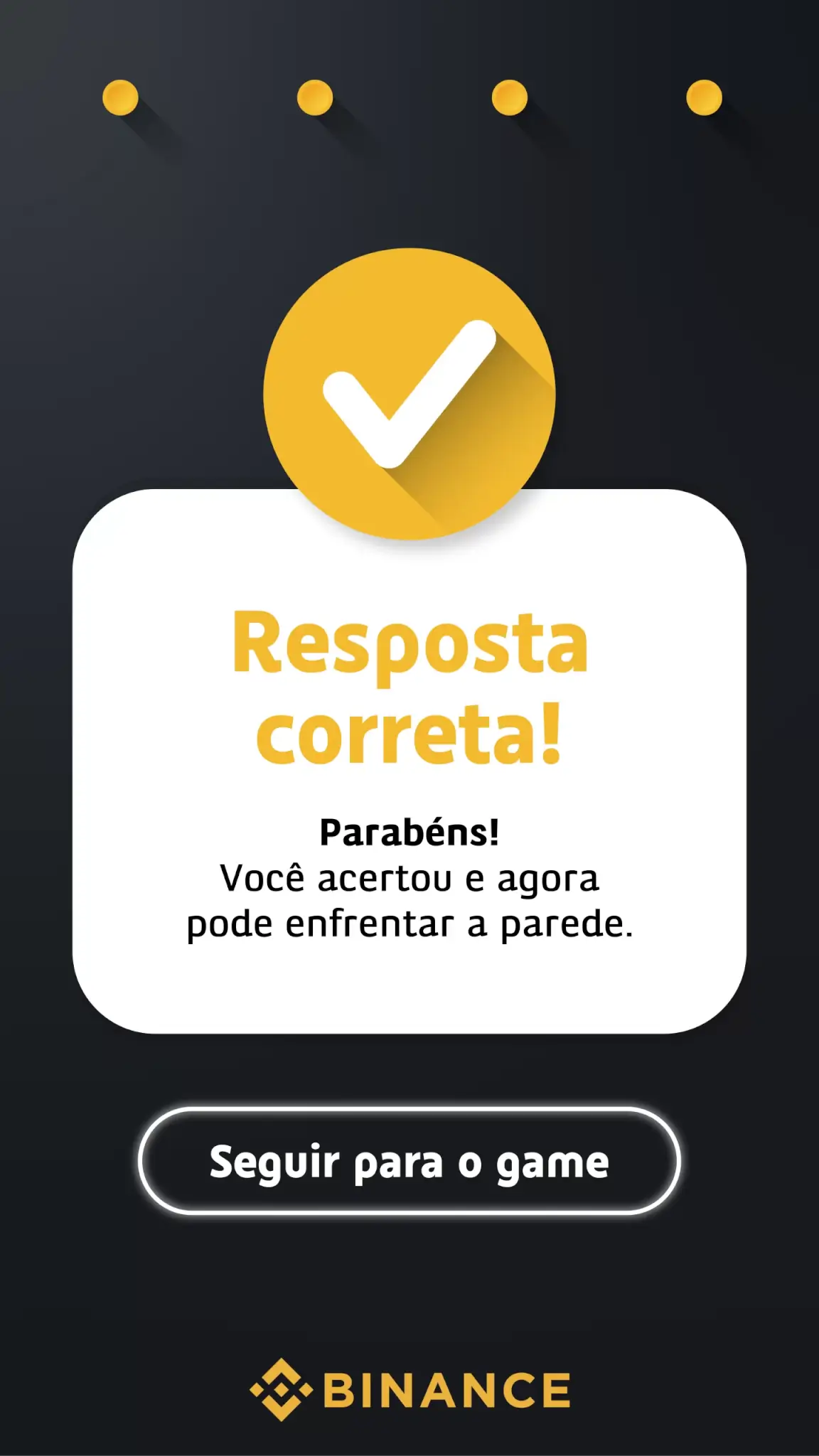Image resolution: width=819 pixels, height=1456 pixels.
Task: Tap the Seguir para o game button
Action: pos(409,1162)
